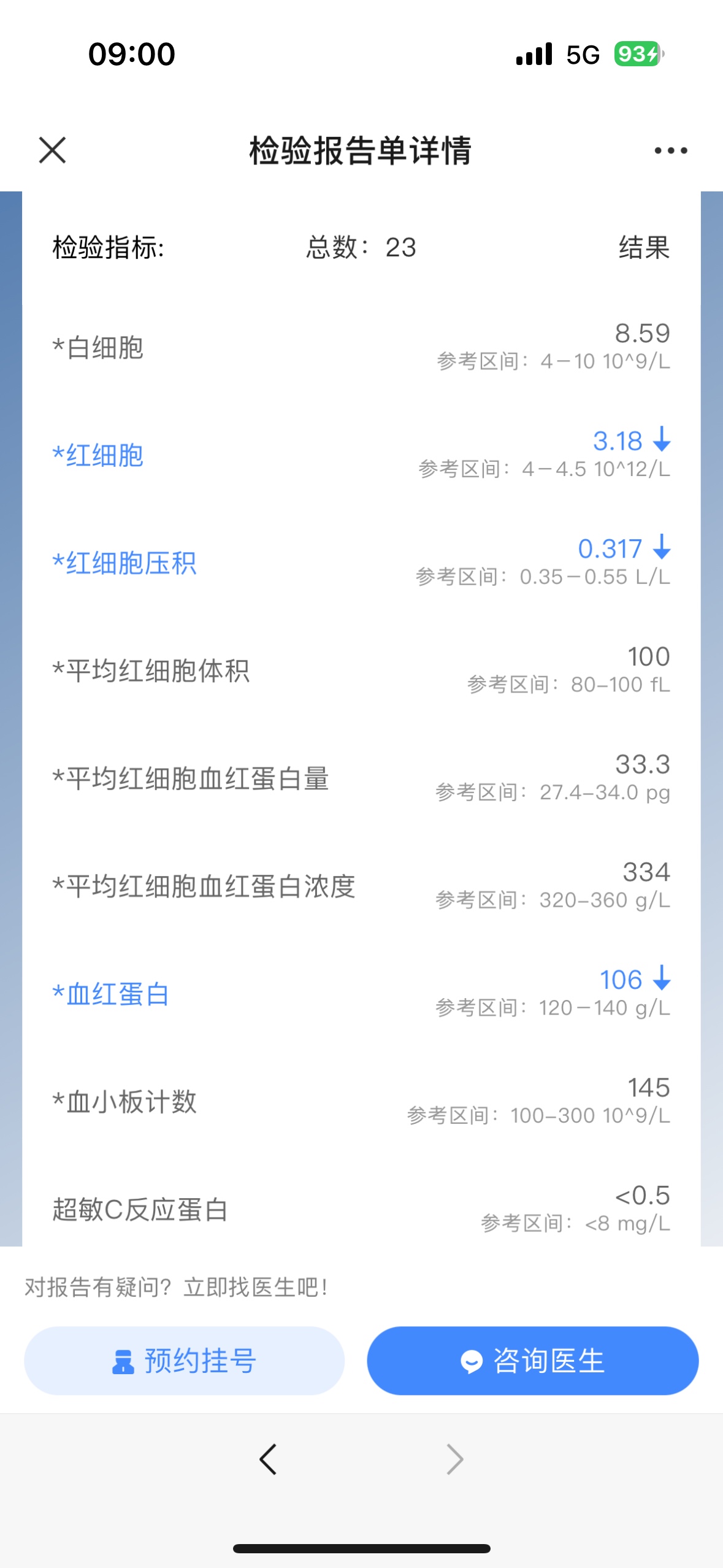
Task: Open the three-dot more options menu
Action: (670, 150)
